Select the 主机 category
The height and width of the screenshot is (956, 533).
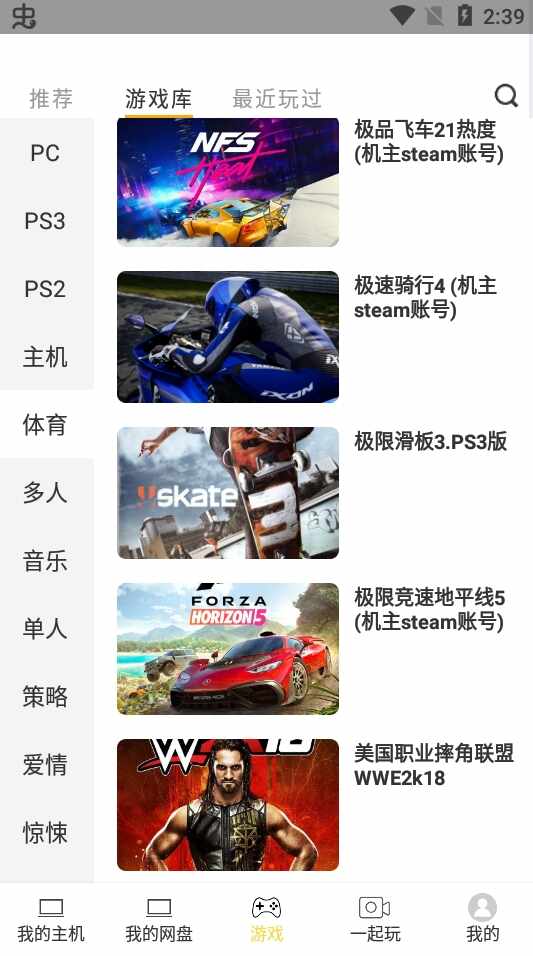(46, 357)
